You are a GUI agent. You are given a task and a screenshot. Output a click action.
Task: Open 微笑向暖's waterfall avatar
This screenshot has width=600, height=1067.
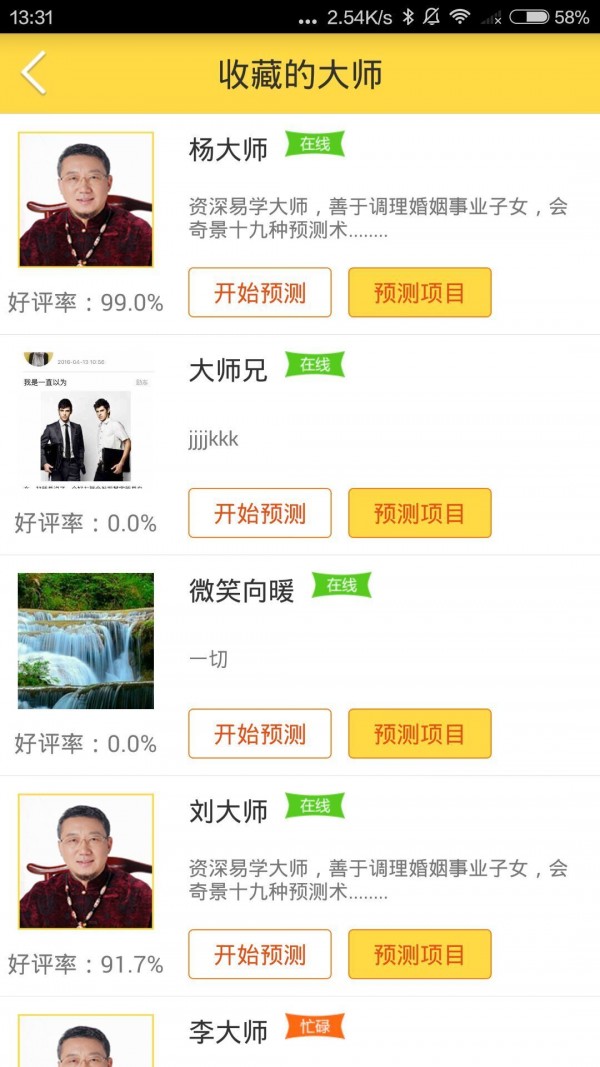point(86,641)
